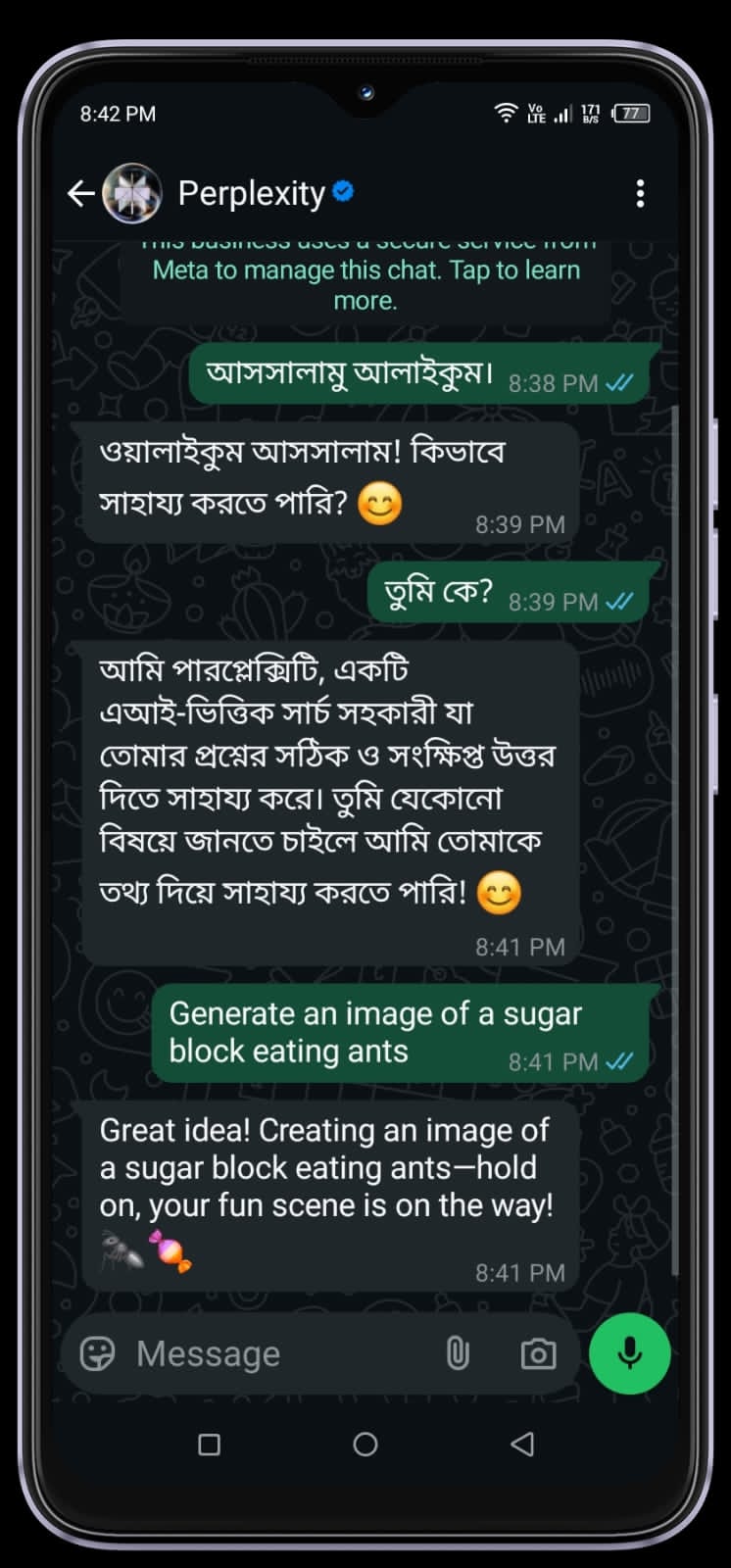Tap the green microphone voice message button

[x=629, y=1353]
